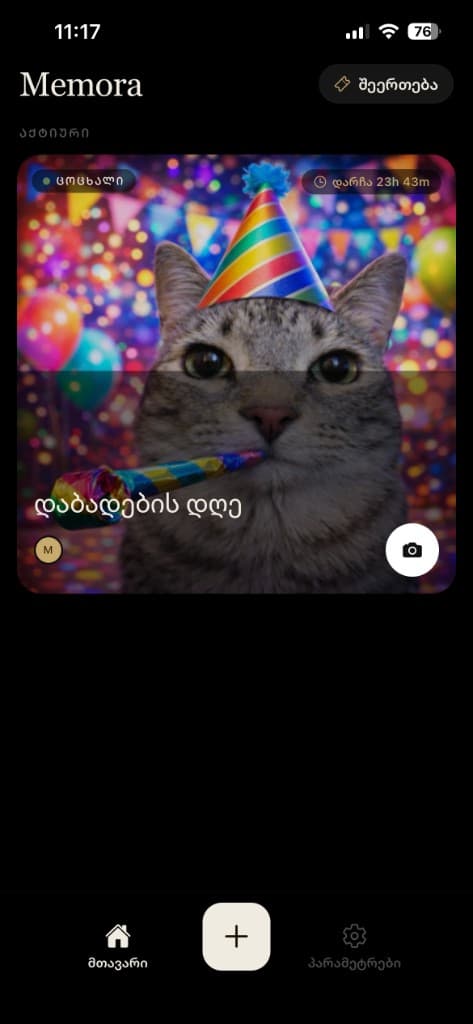Open the camera on the დაბადების დღე card
The width and height of the screenshot is (473, 1024).
click(x=412, y=550)
